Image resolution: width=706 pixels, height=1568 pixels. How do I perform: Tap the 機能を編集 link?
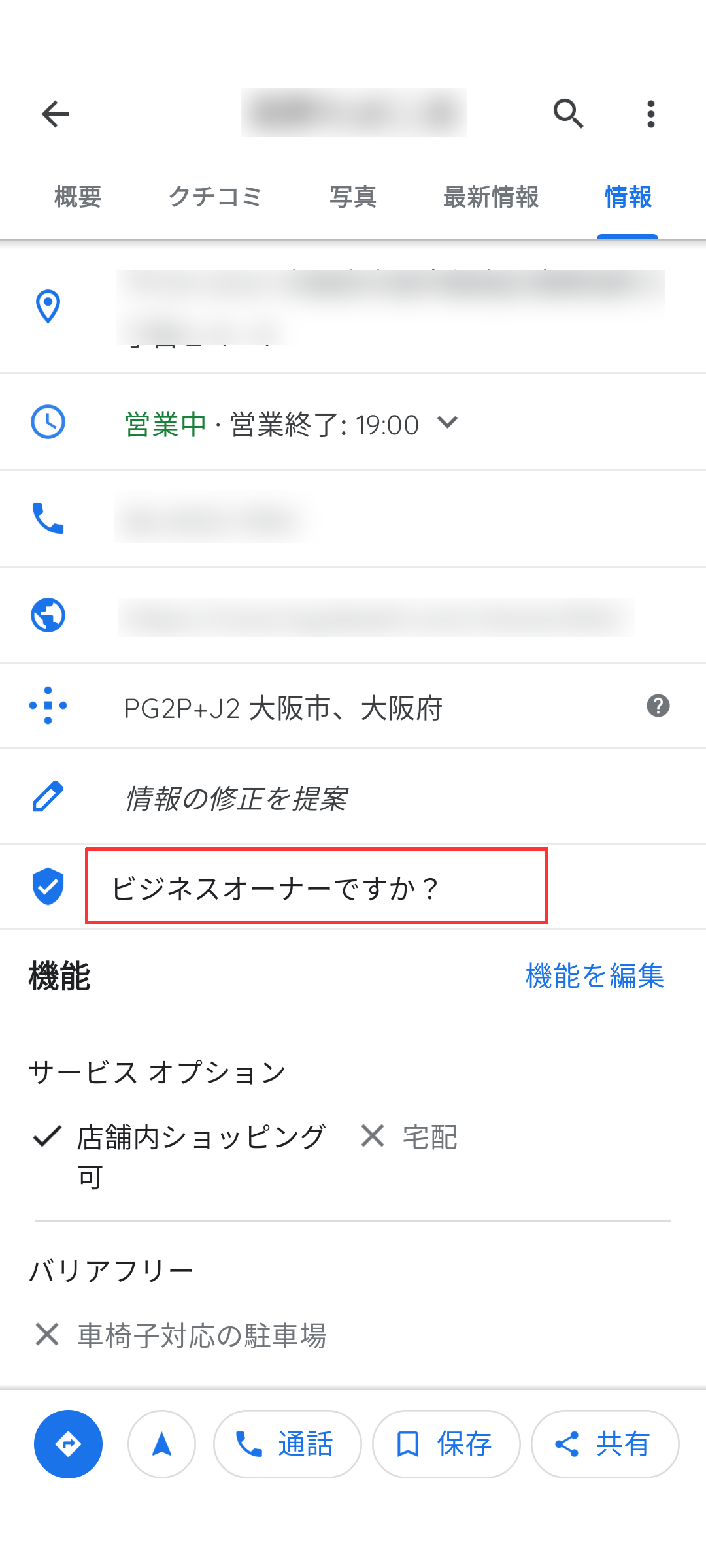pos(594,976)
